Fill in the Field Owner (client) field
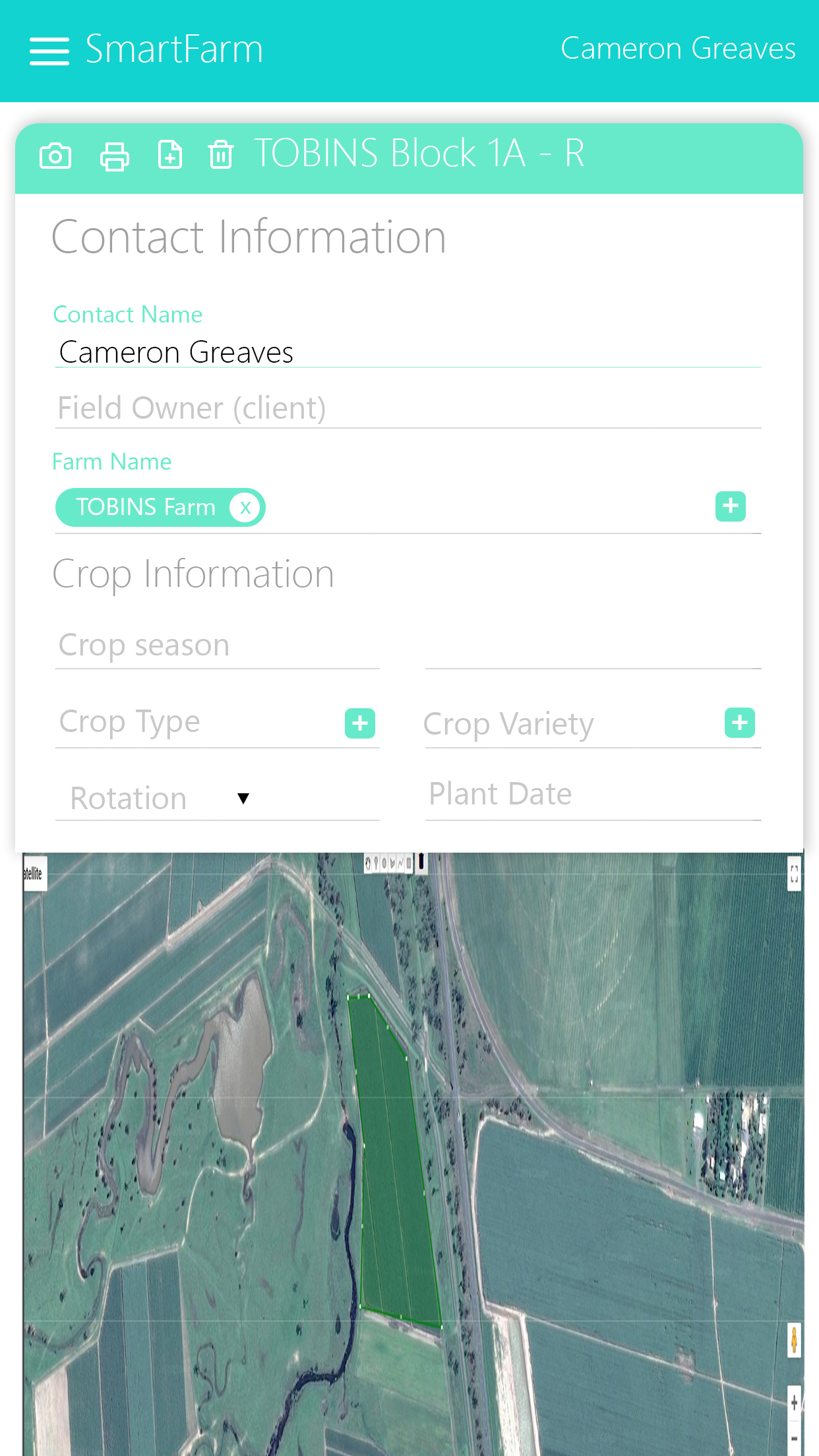819x1456 pixels. (x=408, y=408)
